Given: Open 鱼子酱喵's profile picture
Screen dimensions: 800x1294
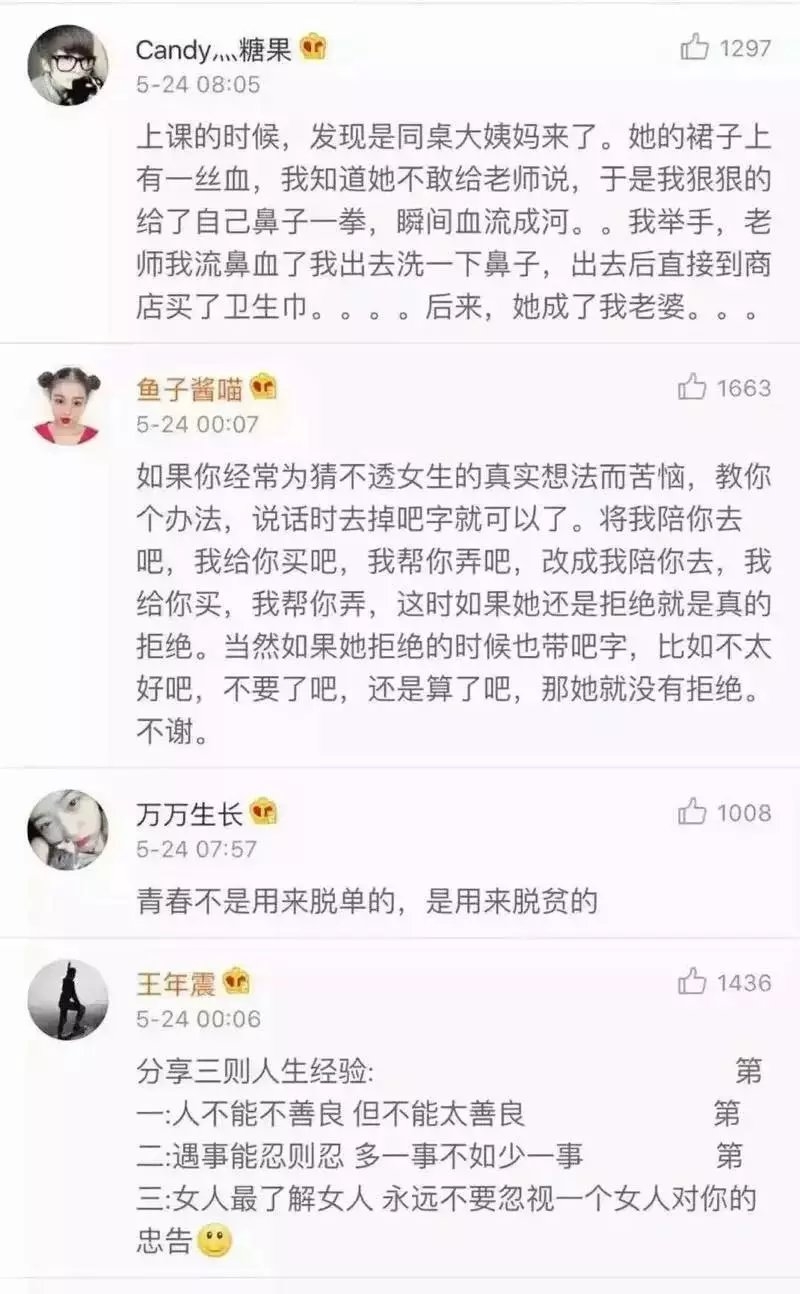Looking at the screenshot, I should coord(67,405).
